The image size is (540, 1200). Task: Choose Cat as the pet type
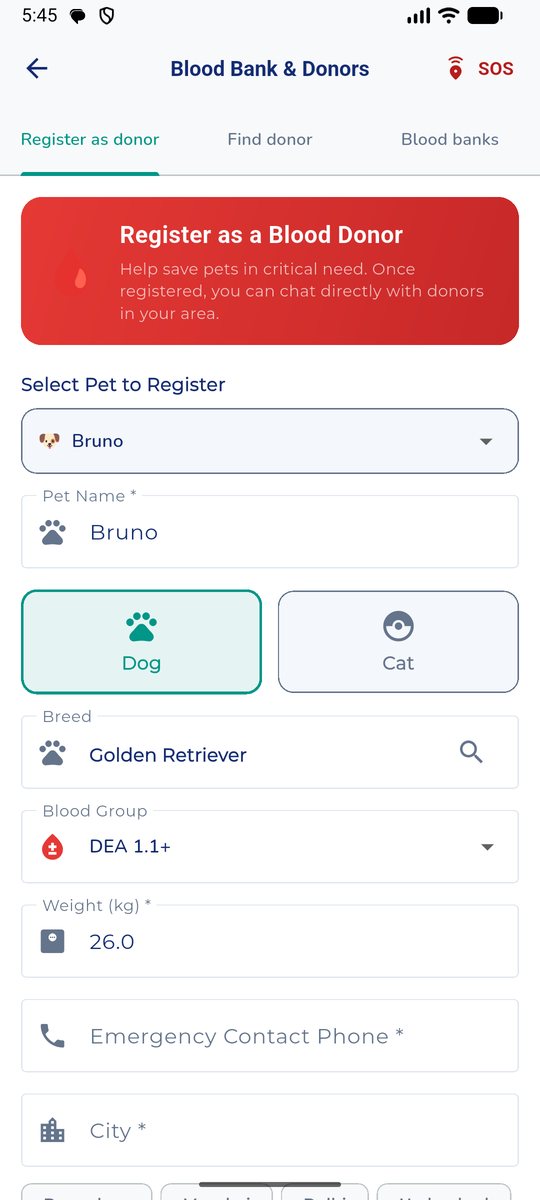pos(398,642)
